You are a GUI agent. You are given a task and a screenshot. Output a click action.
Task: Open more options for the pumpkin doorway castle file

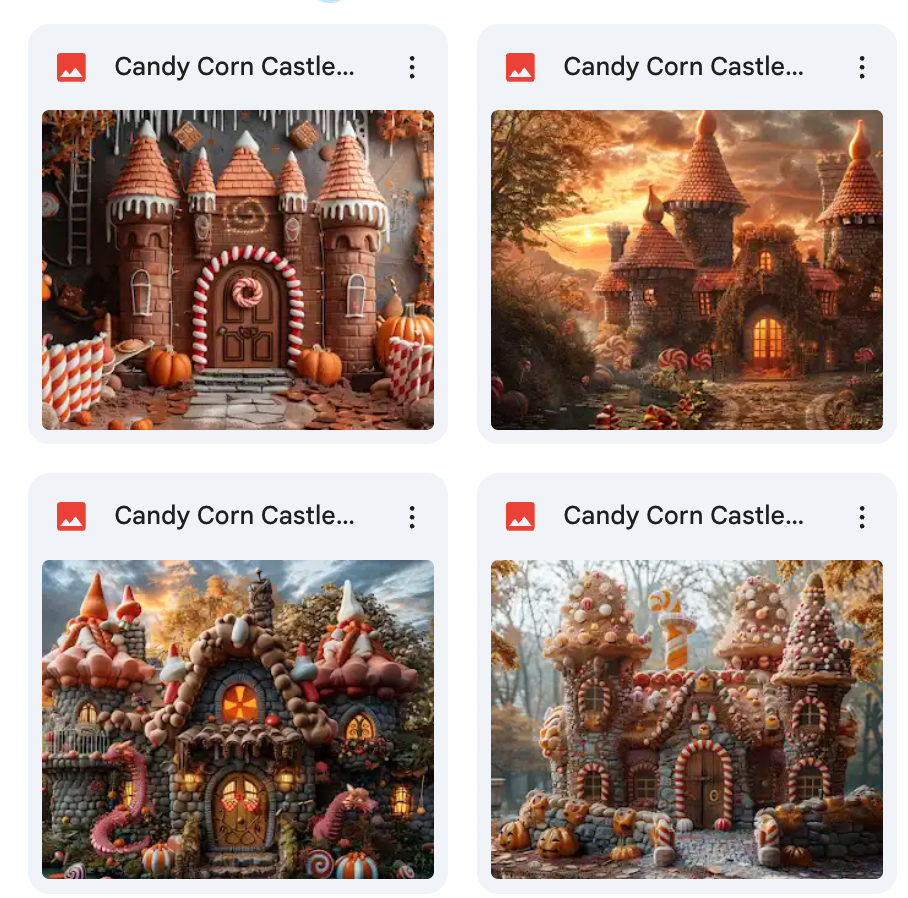click(x=412, y=67)
